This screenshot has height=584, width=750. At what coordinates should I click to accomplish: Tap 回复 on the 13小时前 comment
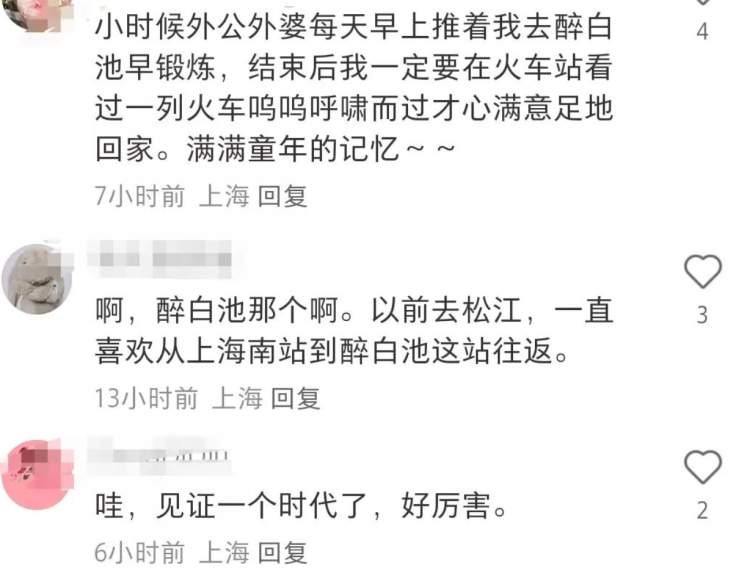296,398
